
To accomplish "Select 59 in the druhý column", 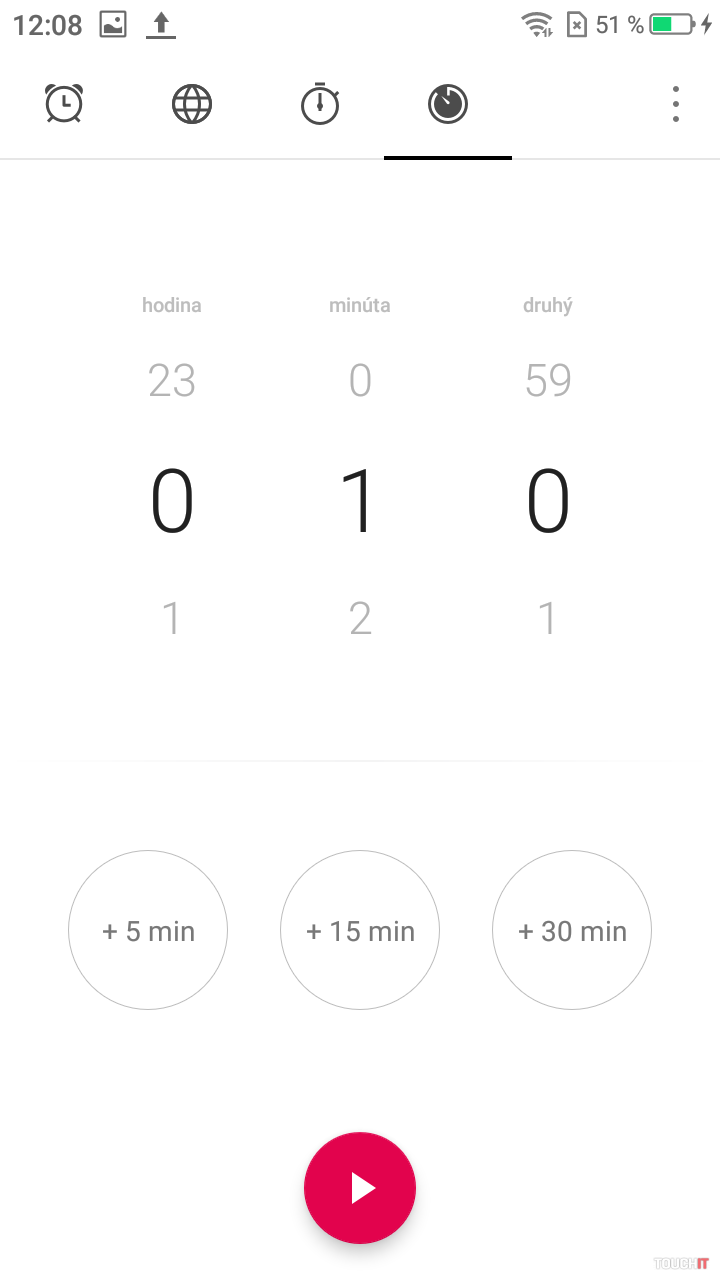I will [548, 381].
